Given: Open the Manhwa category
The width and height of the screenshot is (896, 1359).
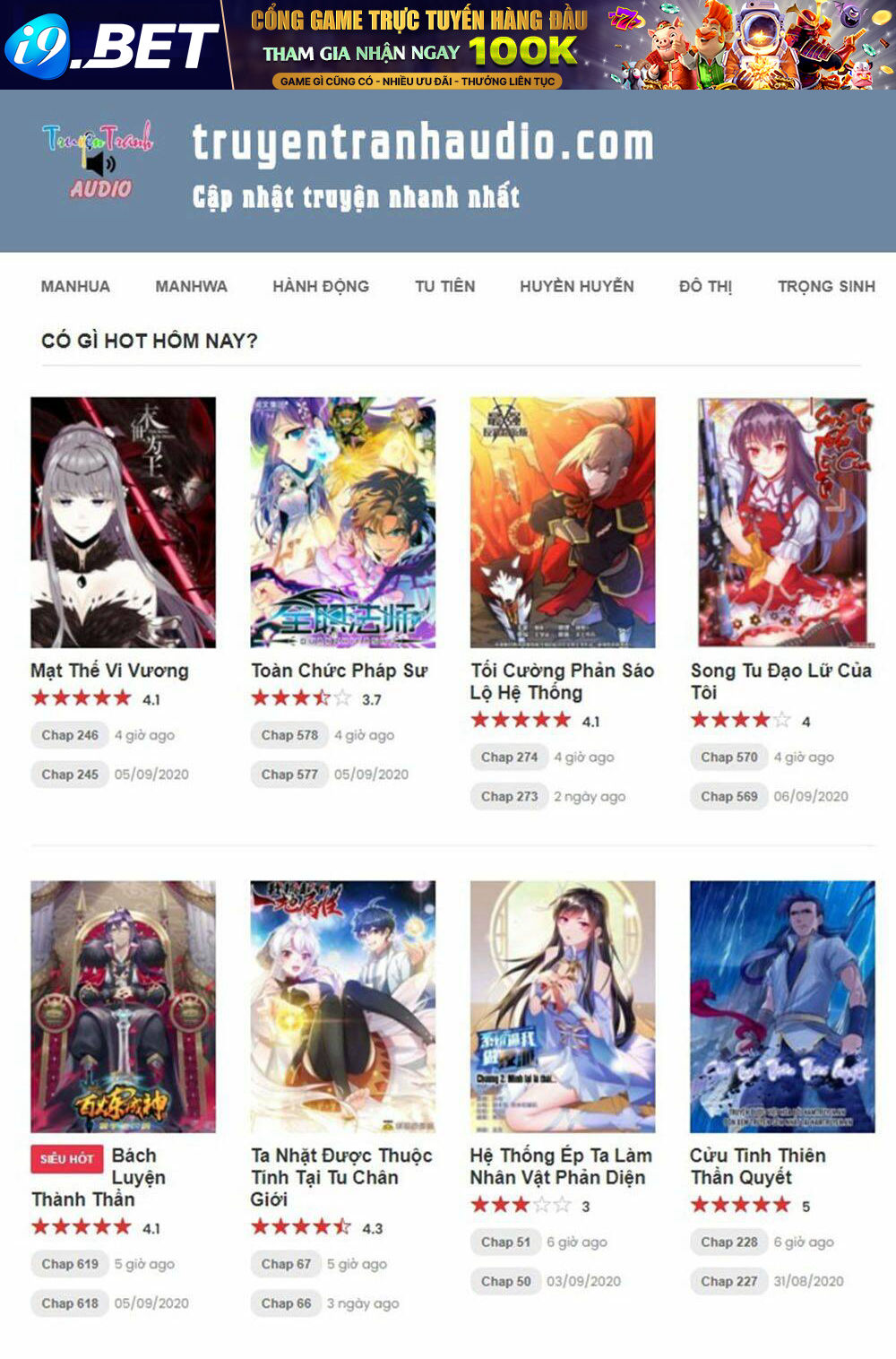Looking at the screenshot, I should pos(191,287).
